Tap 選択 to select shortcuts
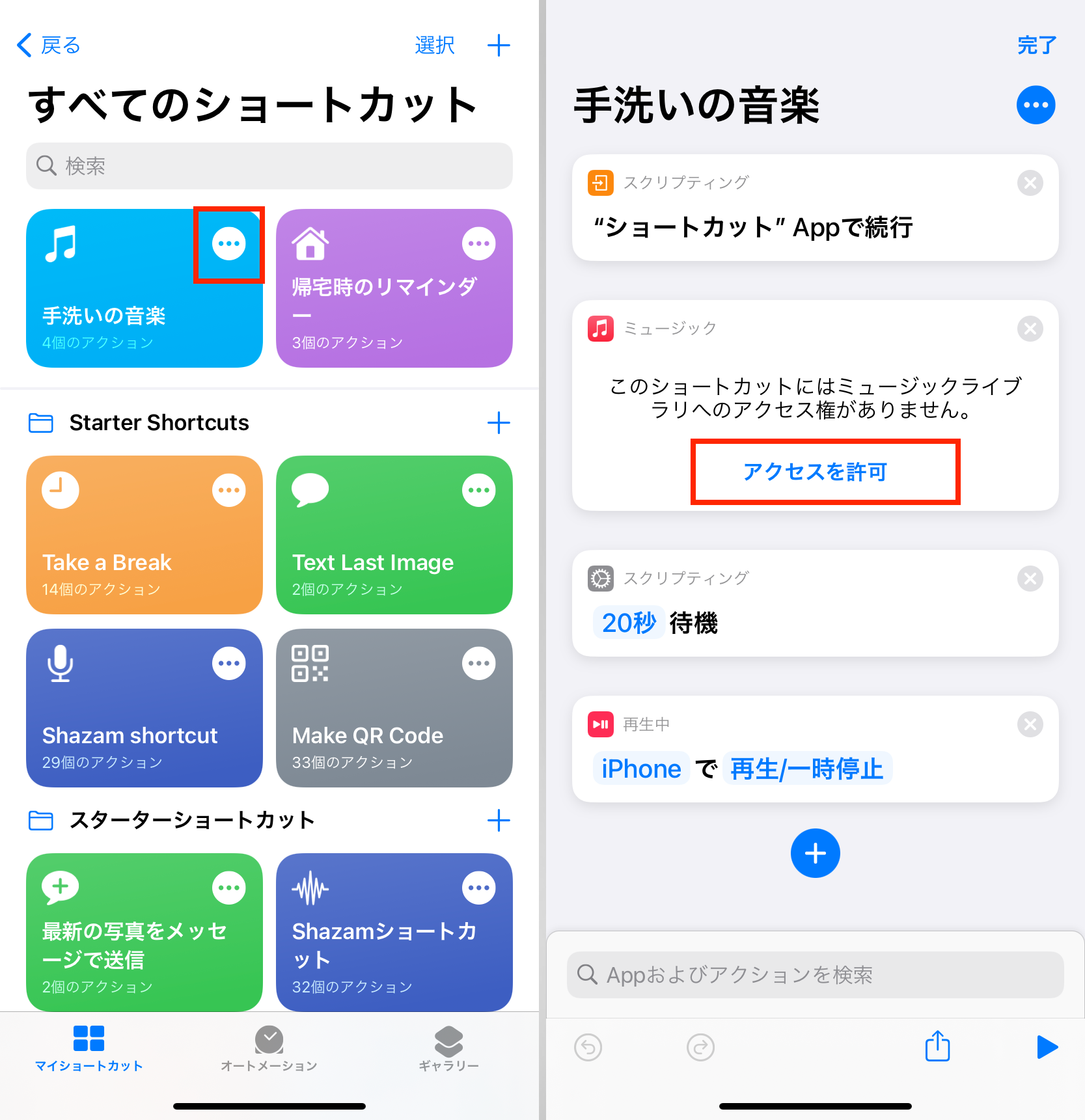Screen dimensions: 1085x1120 [x=434, y=46]
